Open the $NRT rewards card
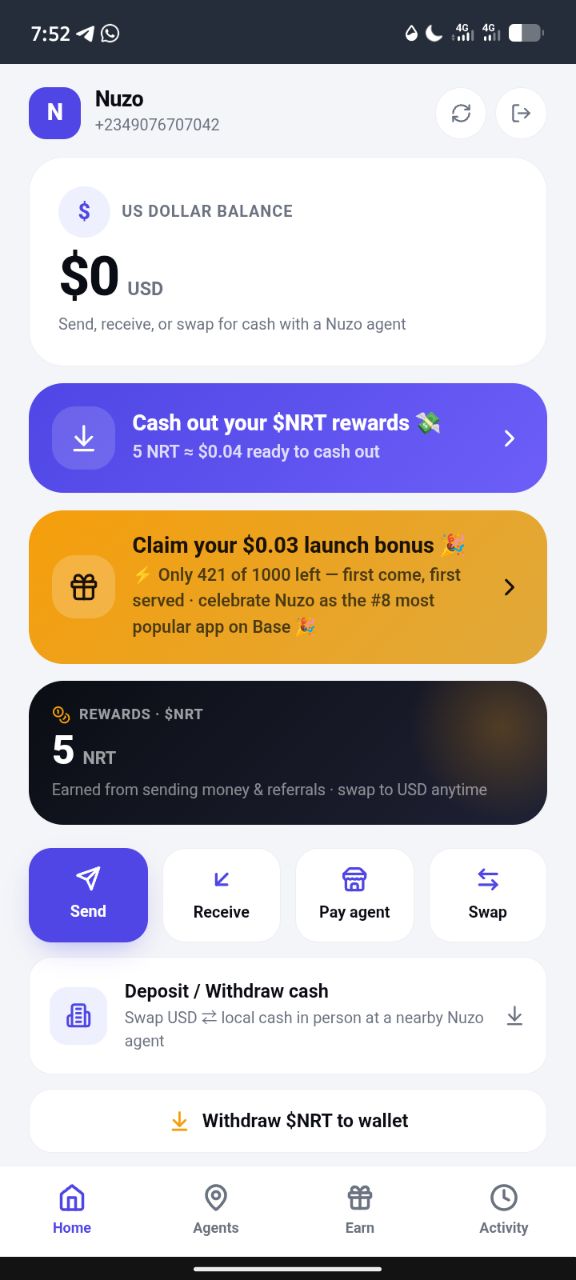Viewport: 576px width, 1280px height. tap(288, 753)
